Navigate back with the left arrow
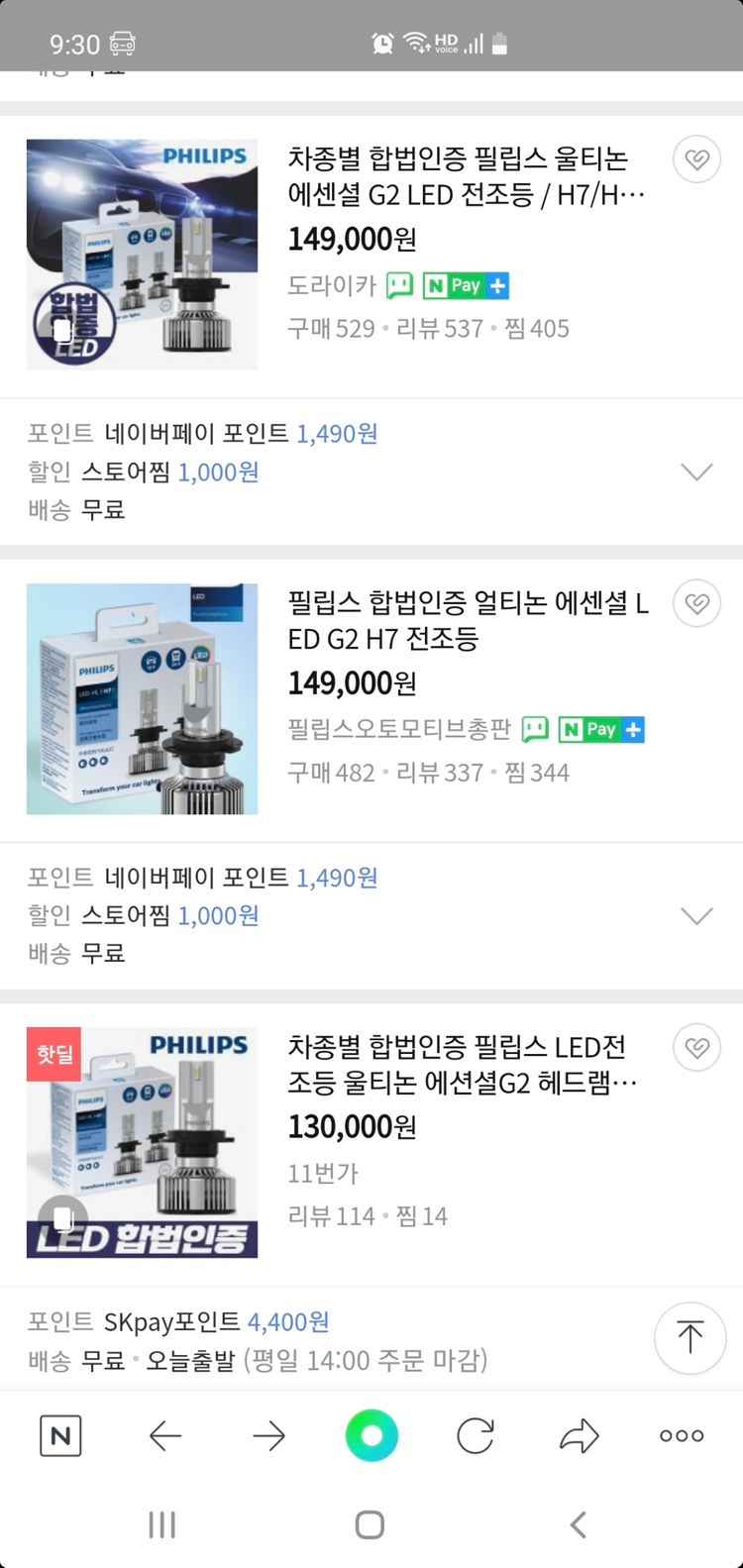This screenshot has height=1568, width=743. coord(166,1434)
